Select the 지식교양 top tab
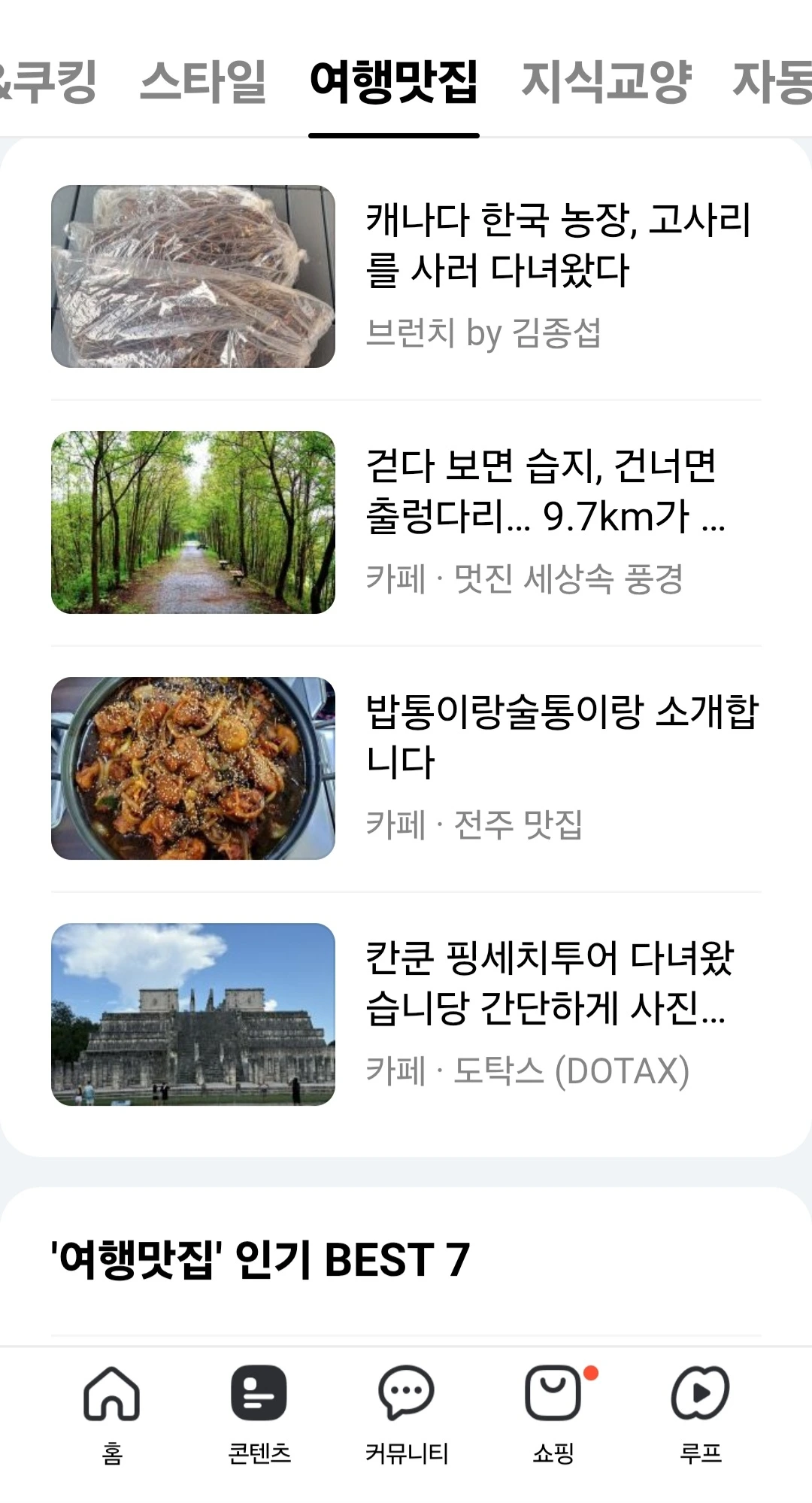Image resolution: width=812 pixels, height=1503 pixels. [x=606, y=81]
